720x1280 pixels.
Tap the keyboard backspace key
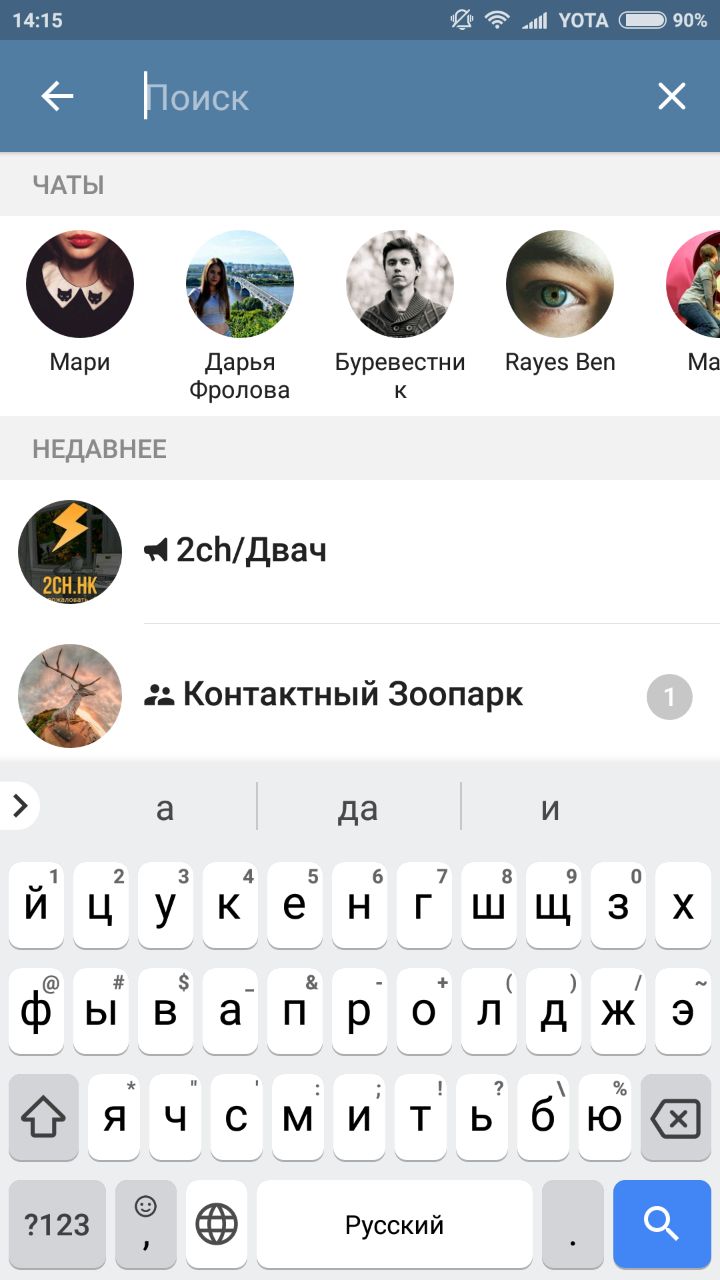(x=675, y=1119)
